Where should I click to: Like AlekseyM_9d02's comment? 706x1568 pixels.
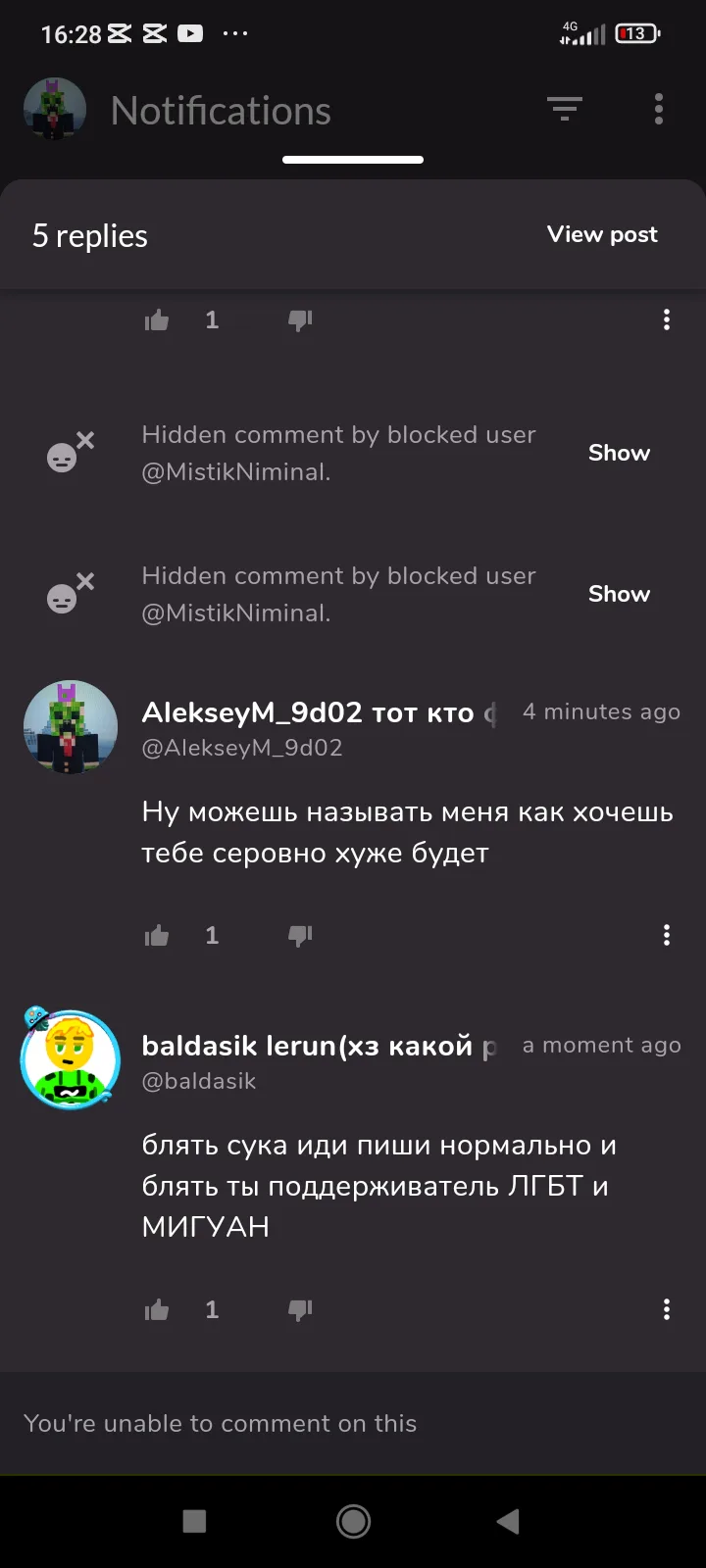click(x=157, y=936)
